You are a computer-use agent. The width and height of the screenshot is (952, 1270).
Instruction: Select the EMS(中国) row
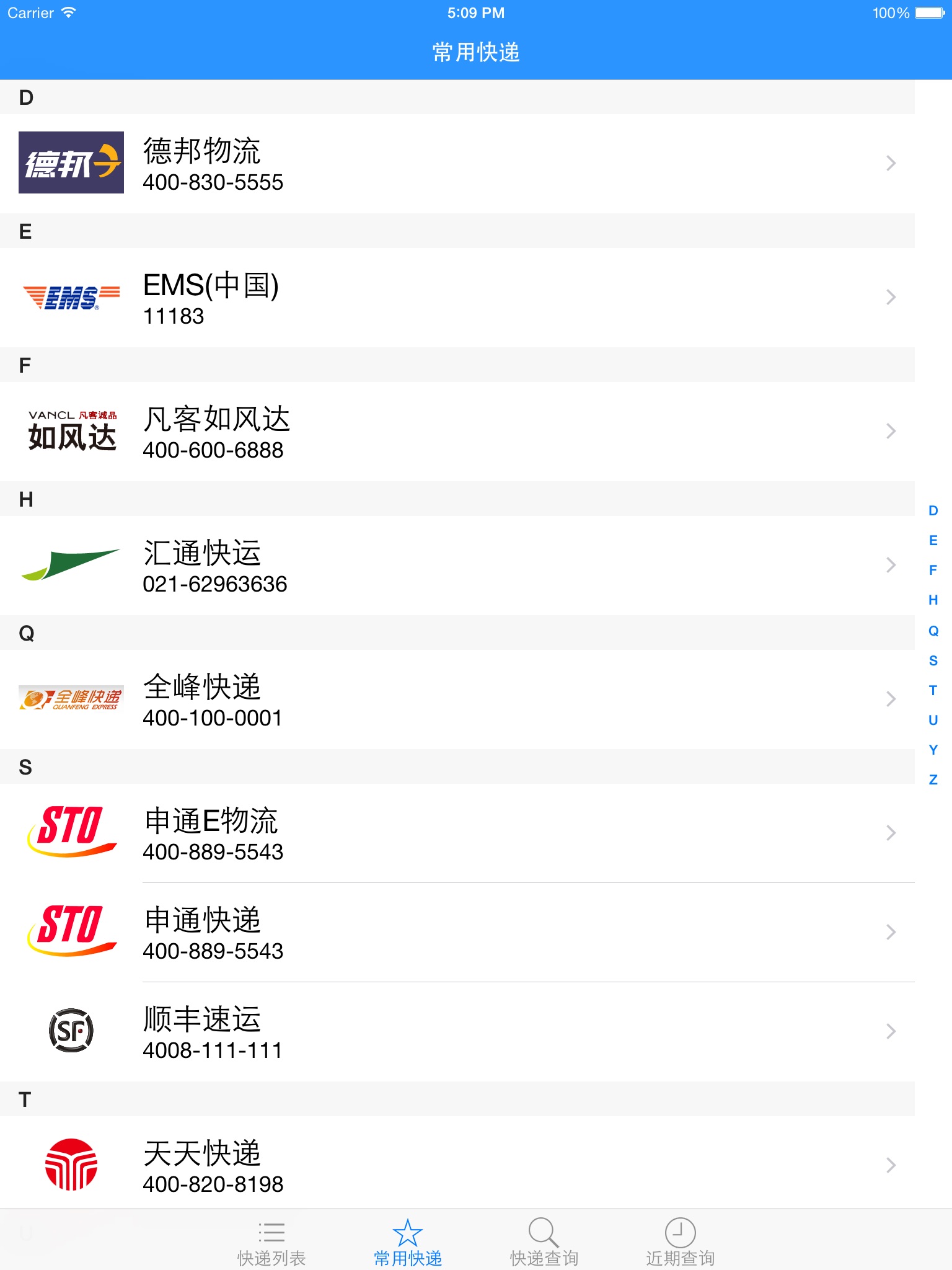(x=457, y=298)
